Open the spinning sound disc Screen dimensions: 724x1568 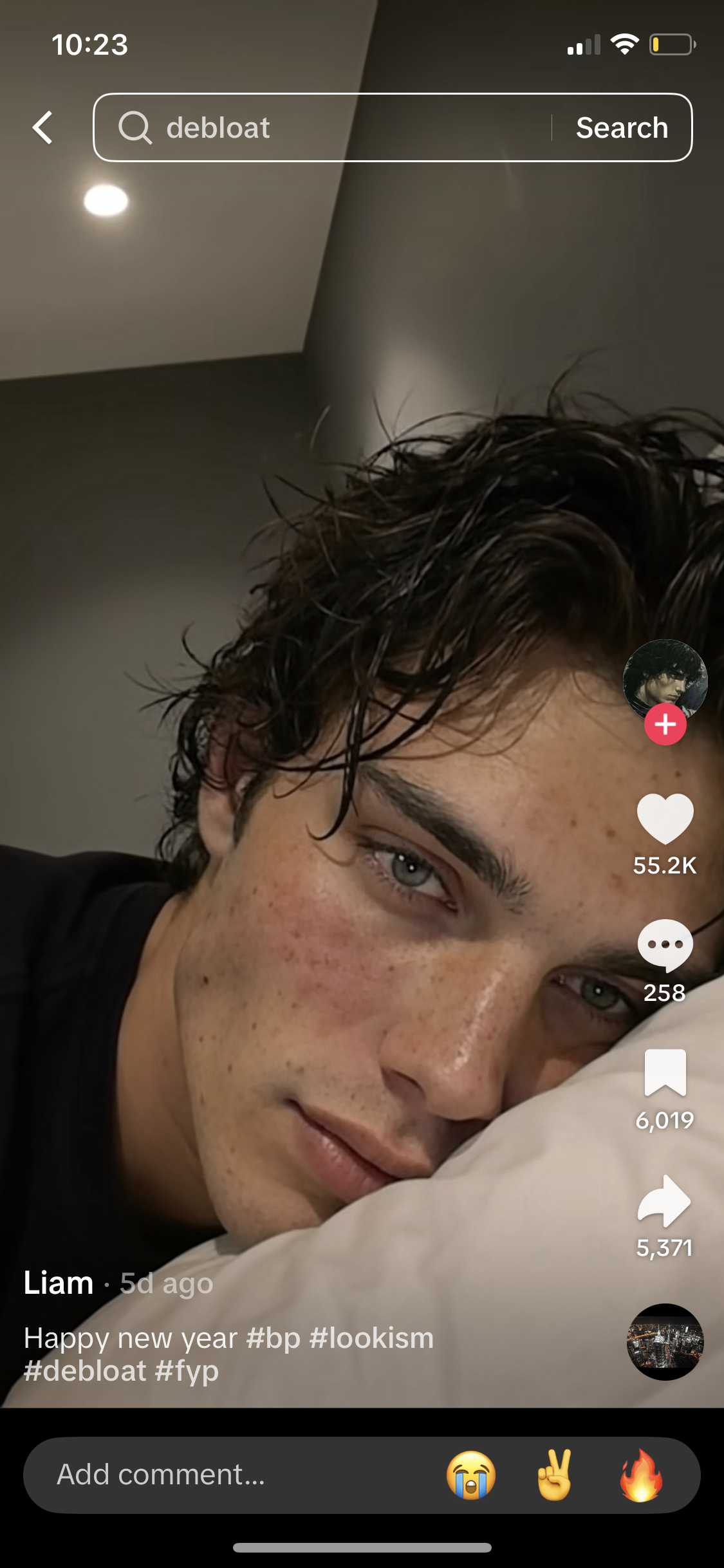tap(665, 1341)
